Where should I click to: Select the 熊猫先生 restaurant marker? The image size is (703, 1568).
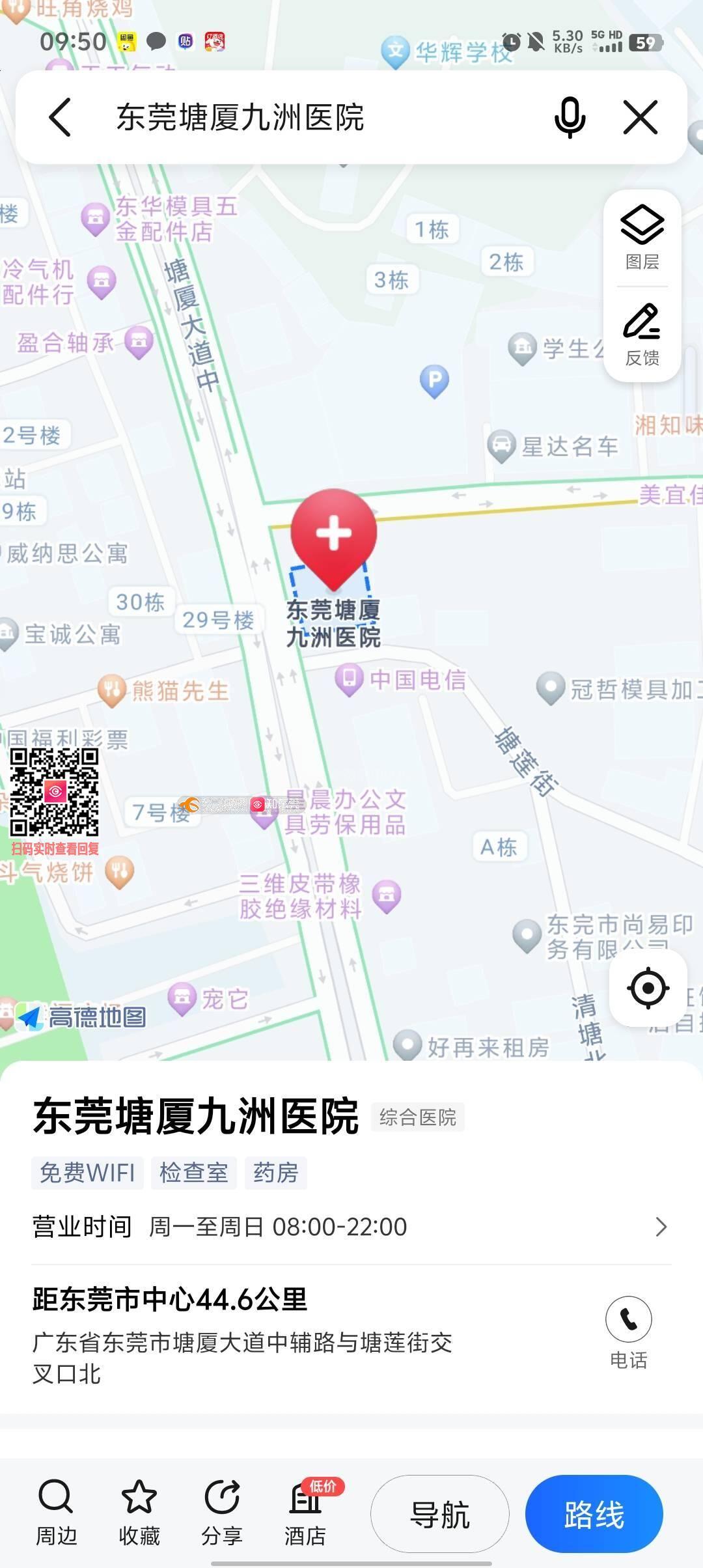click(x=112, y=690)
